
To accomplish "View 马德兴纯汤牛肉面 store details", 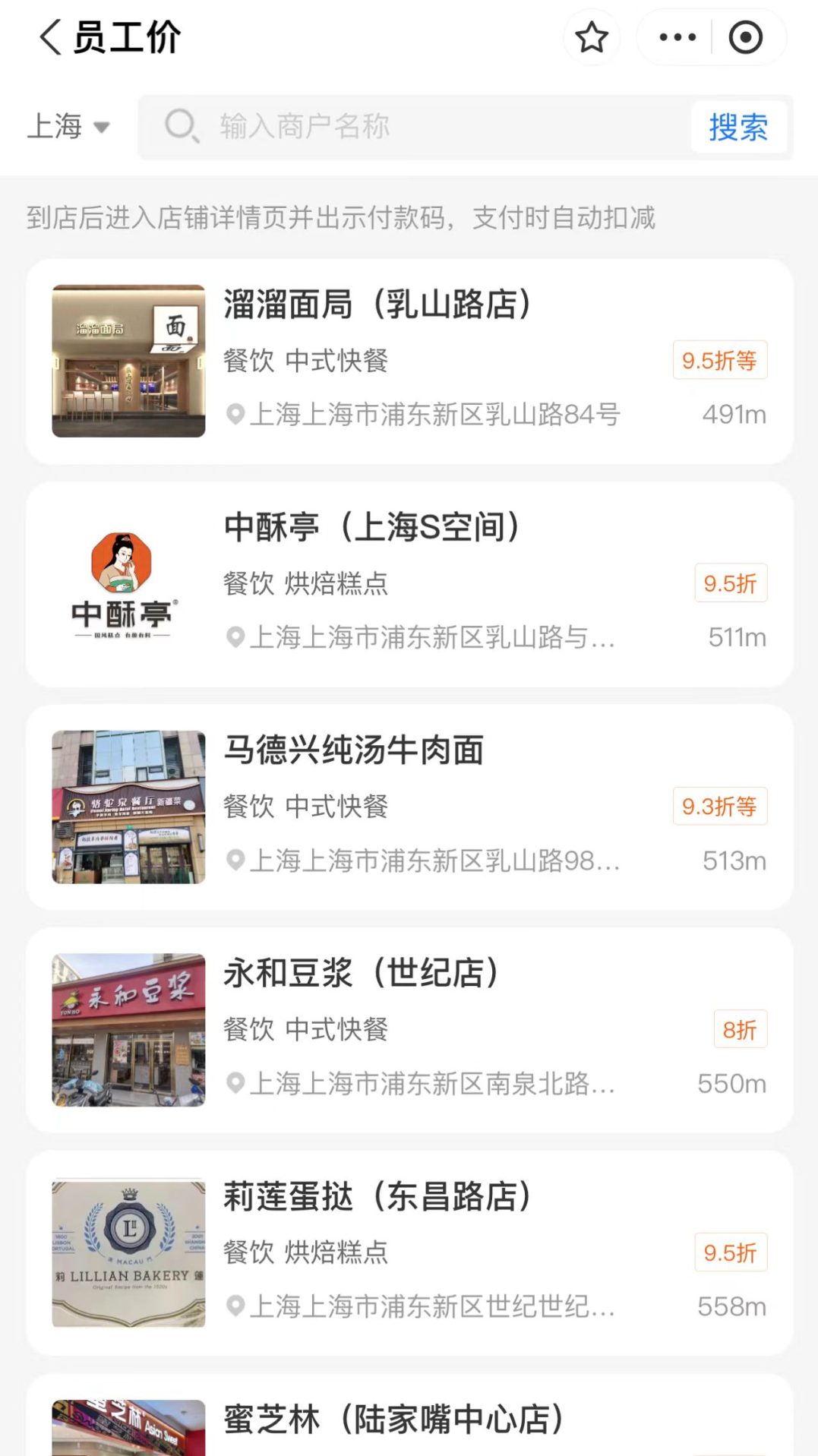I will [409, 807].
